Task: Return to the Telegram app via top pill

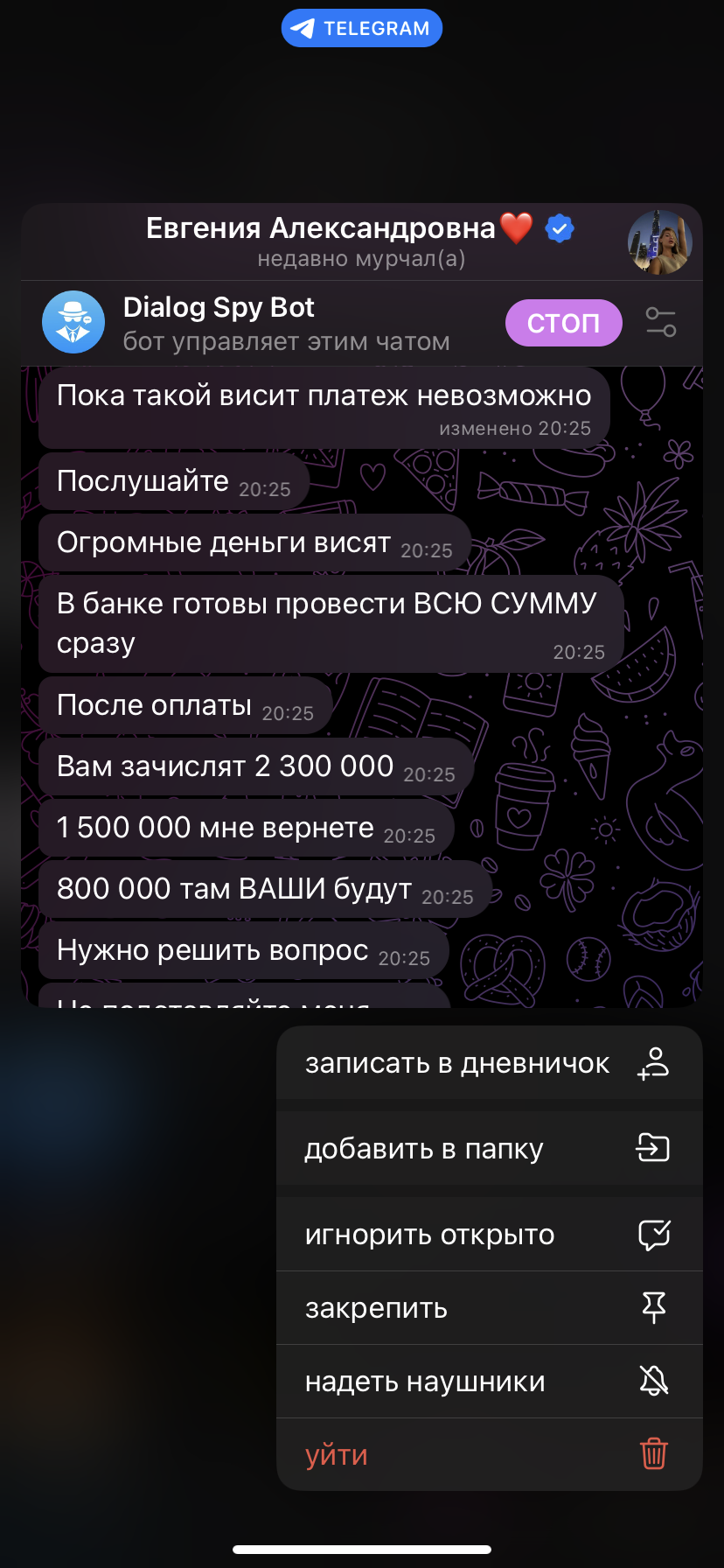Action: coord(362,28)
